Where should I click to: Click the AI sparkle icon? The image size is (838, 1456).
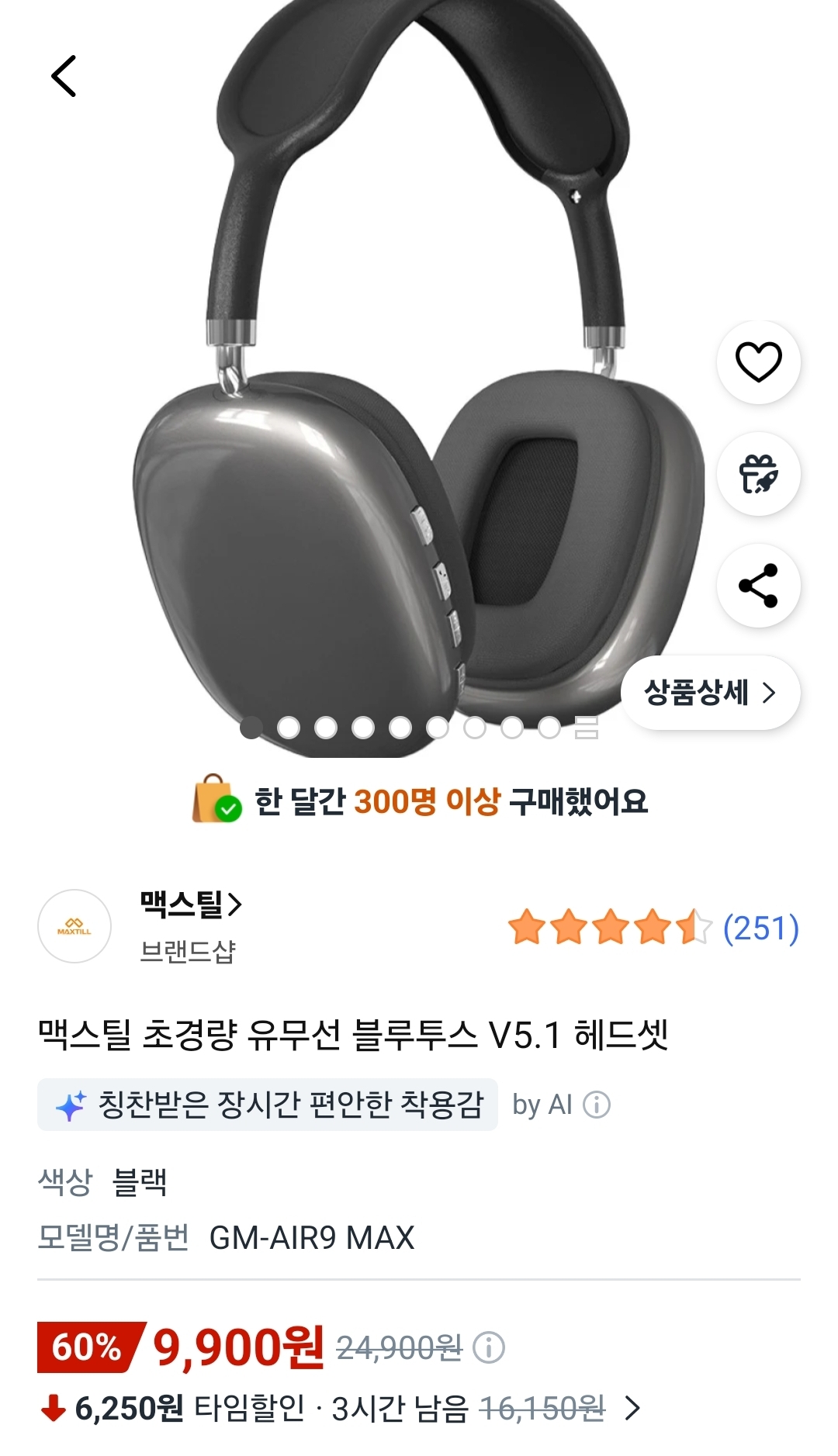(71, 1105)
